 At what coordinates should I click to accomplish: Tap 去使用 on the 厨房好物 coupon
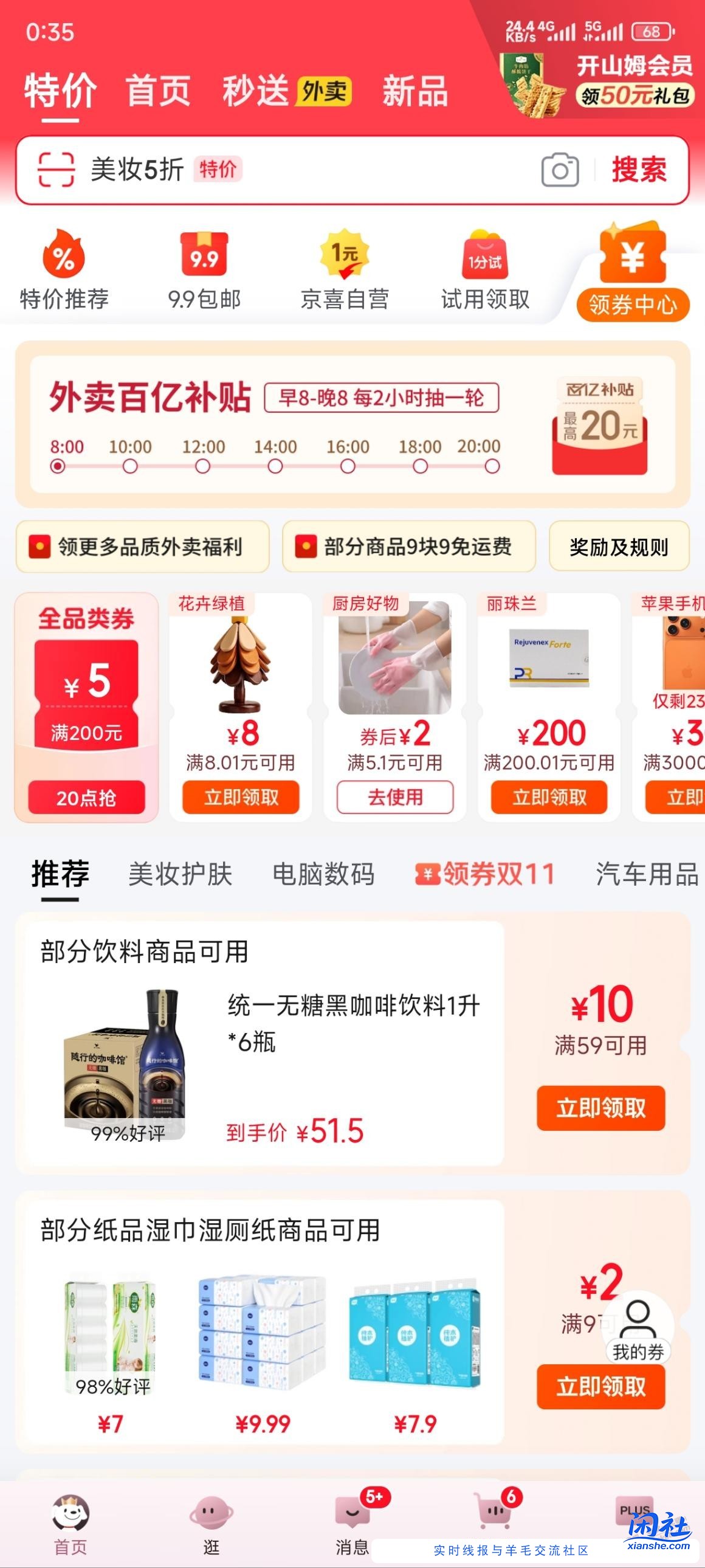(395, 798)
